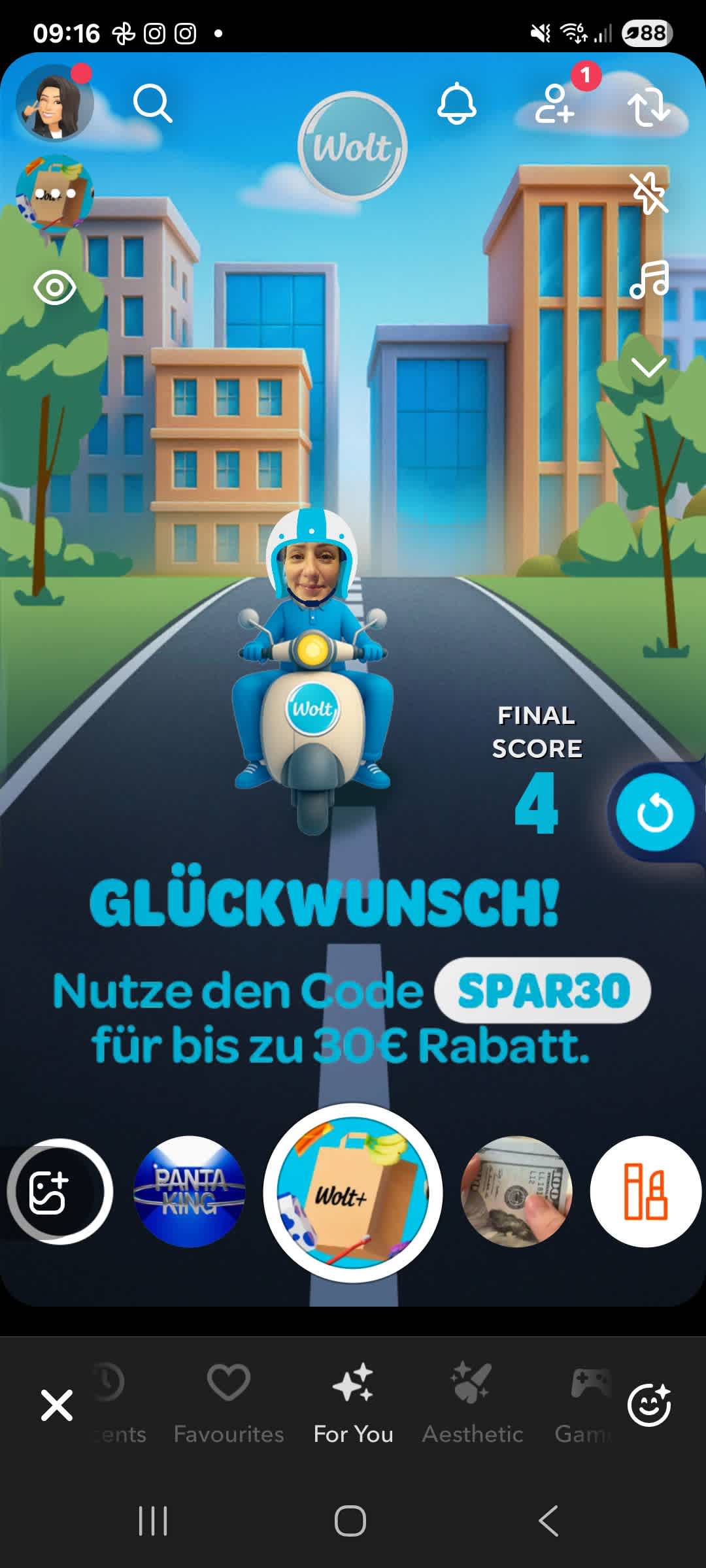706x1568 pixels.
Task: Open the search magnifier
Action: (x=152, y=103)
